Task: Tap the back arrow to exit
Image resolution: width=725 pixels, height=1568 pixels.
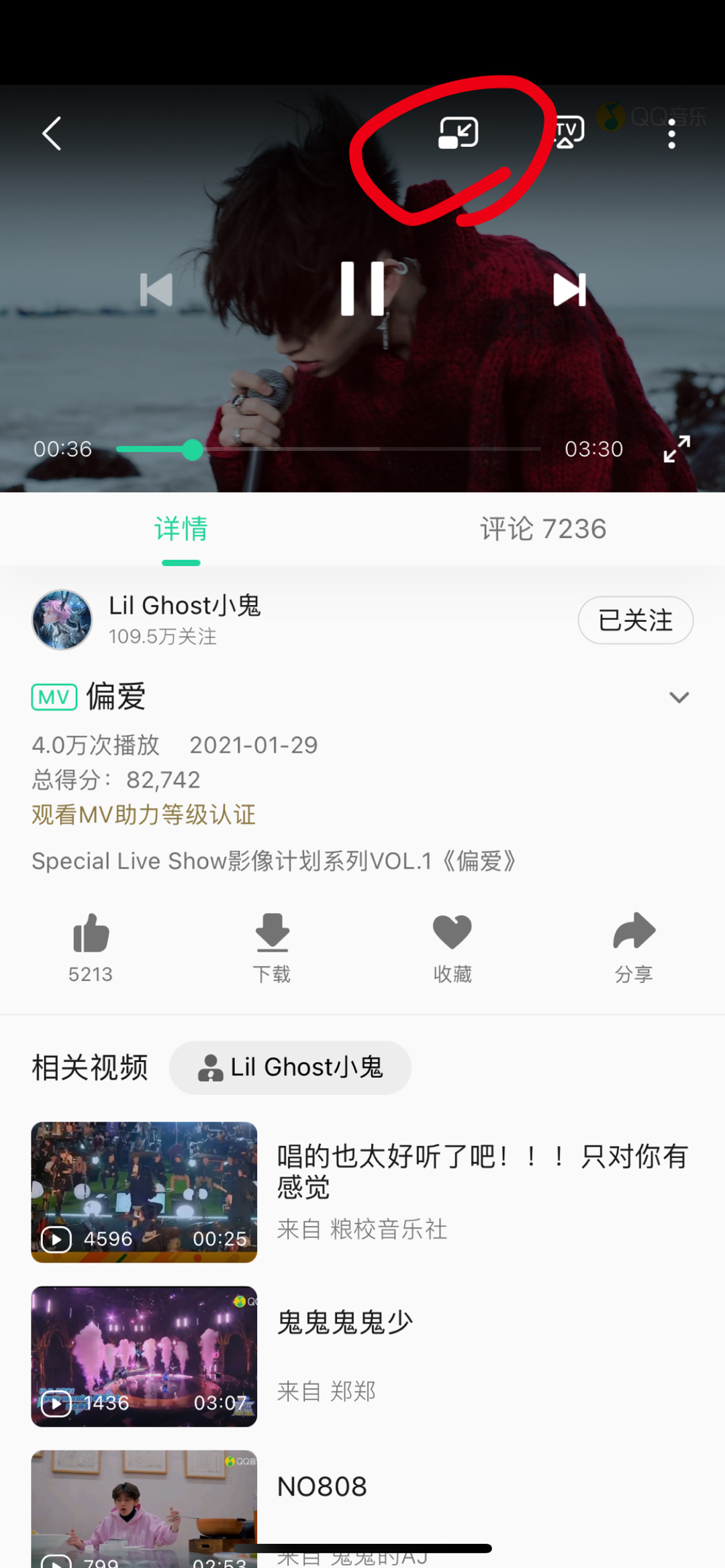Action: pyautogui.click(x=51, y=132)
